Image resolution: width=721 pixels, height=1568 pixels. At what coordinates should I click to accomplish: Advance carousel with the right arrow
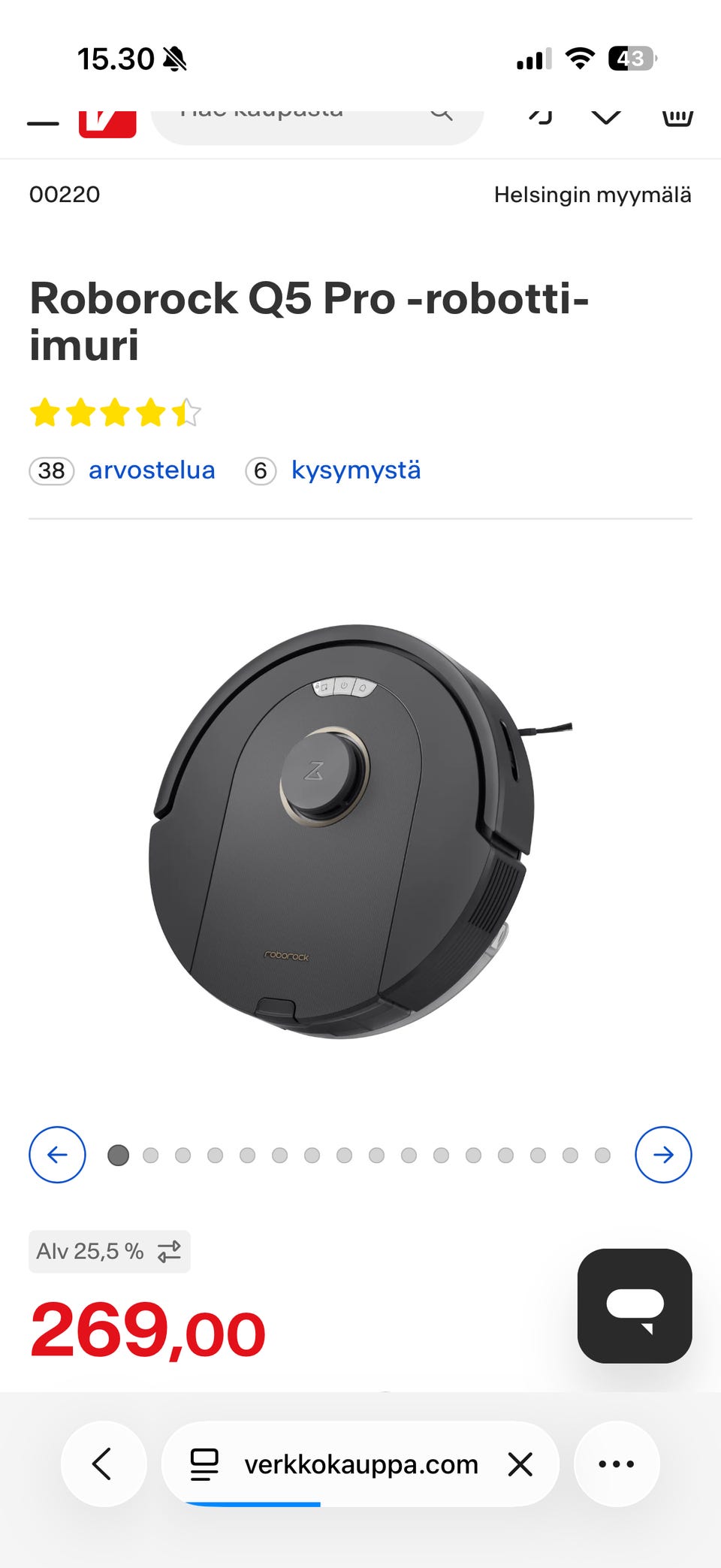[663, 1155]
